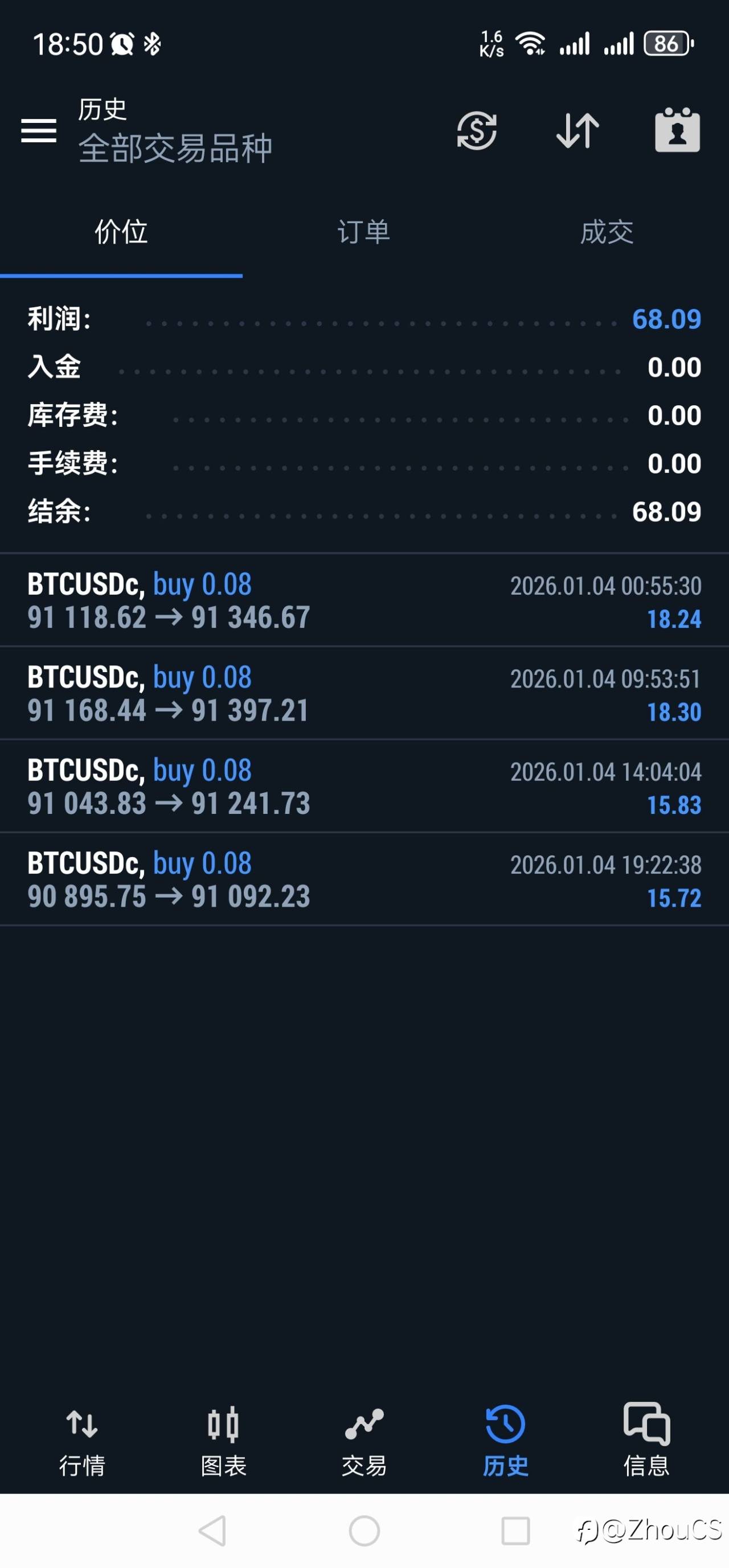Viewport: 729px width, 1568px height.
Task: Open the calendar date range picker
Action: click(677, 130)
